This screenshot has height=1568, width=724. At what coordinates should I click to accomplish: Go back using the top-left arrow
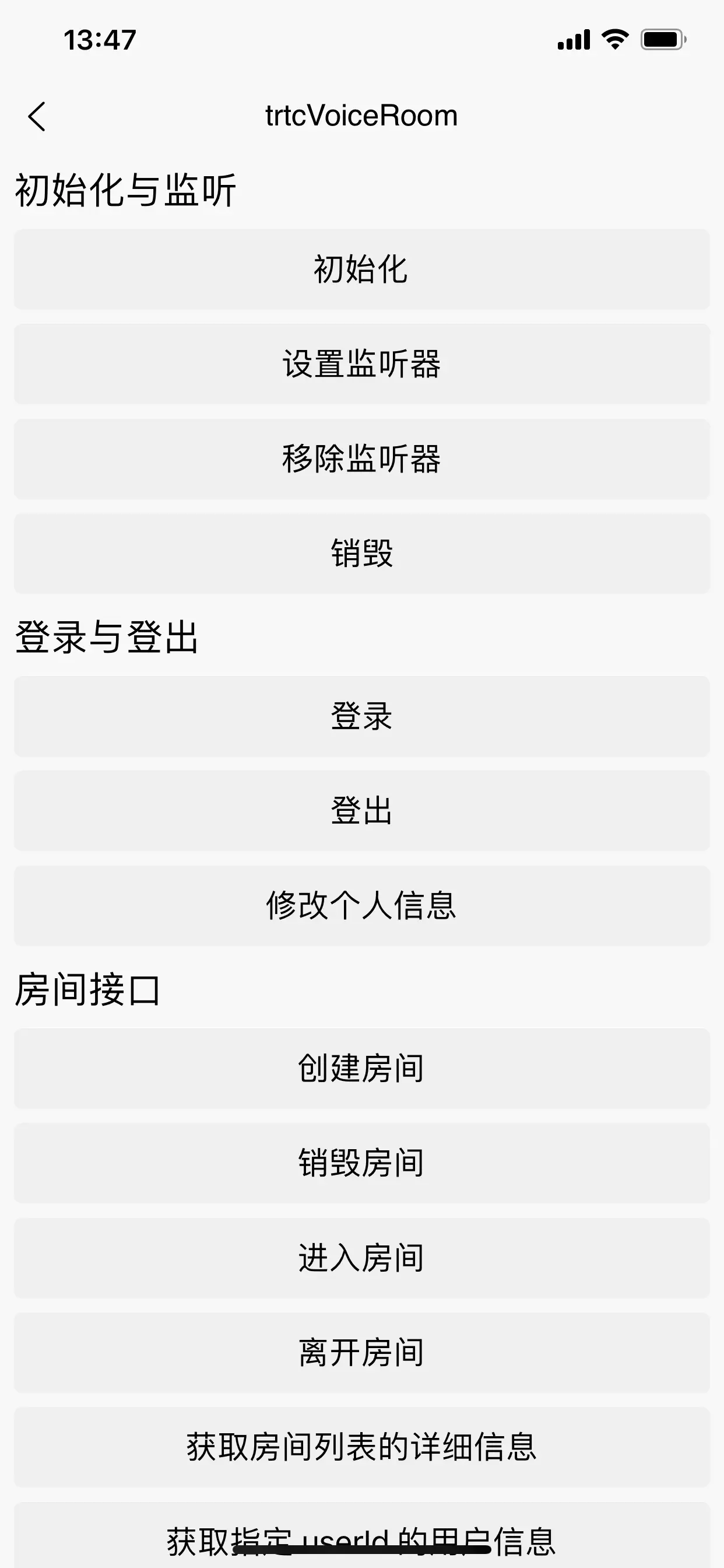(x=37, y=116)
